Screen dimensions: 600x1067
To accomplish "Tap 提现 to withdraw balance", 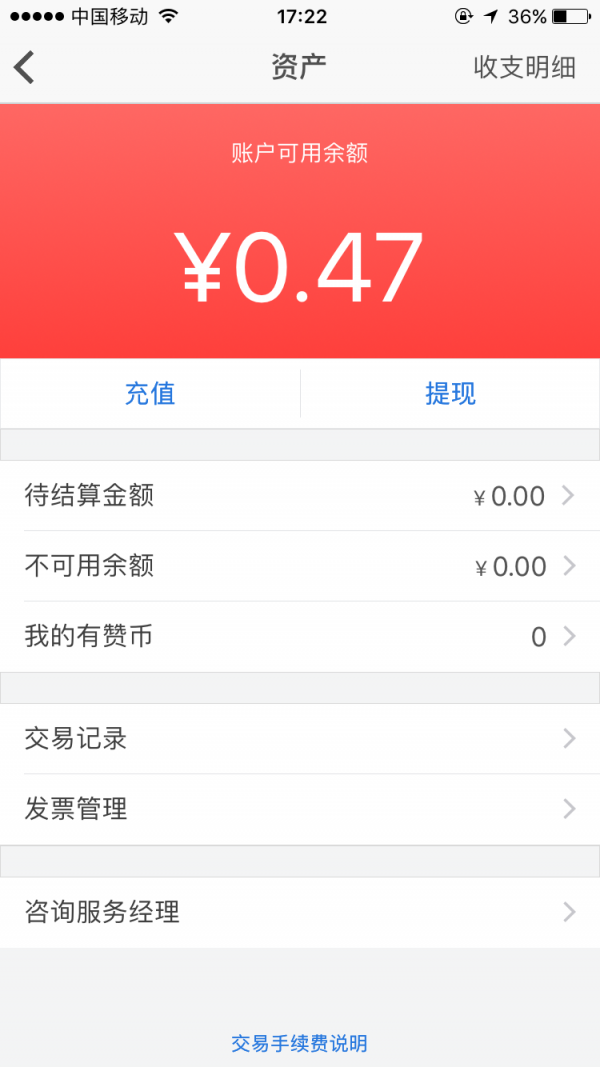I will [450, 393].
